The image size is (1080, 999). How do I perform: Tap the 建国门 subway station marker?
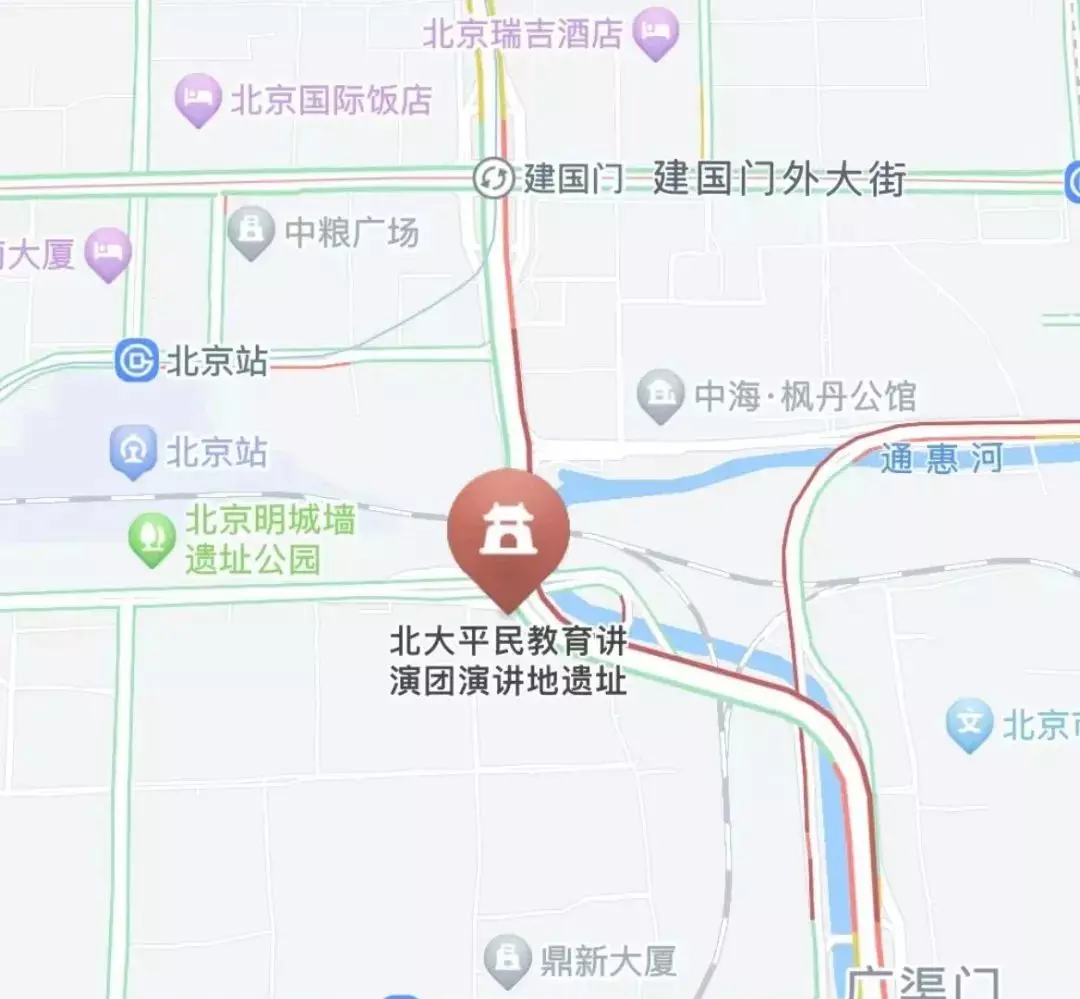coord(493,179)
